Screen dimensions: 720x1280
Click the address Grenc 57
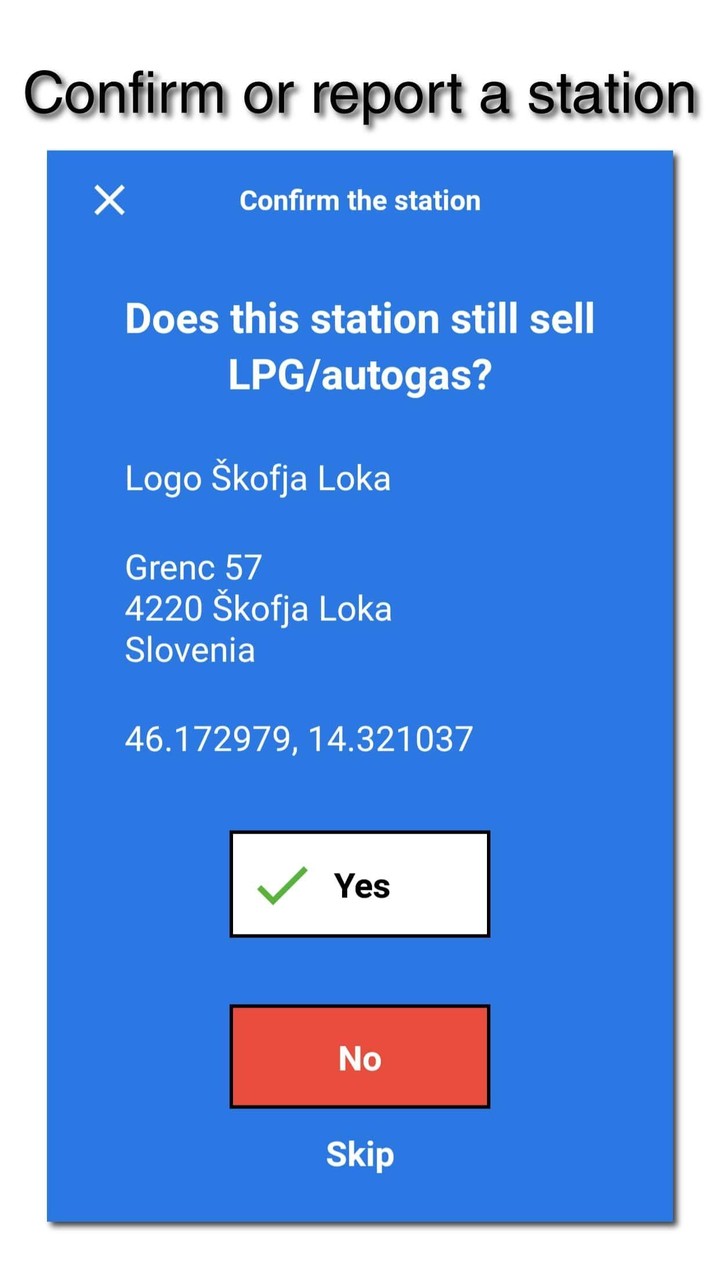pyautogui.click(x=192, y=567)
